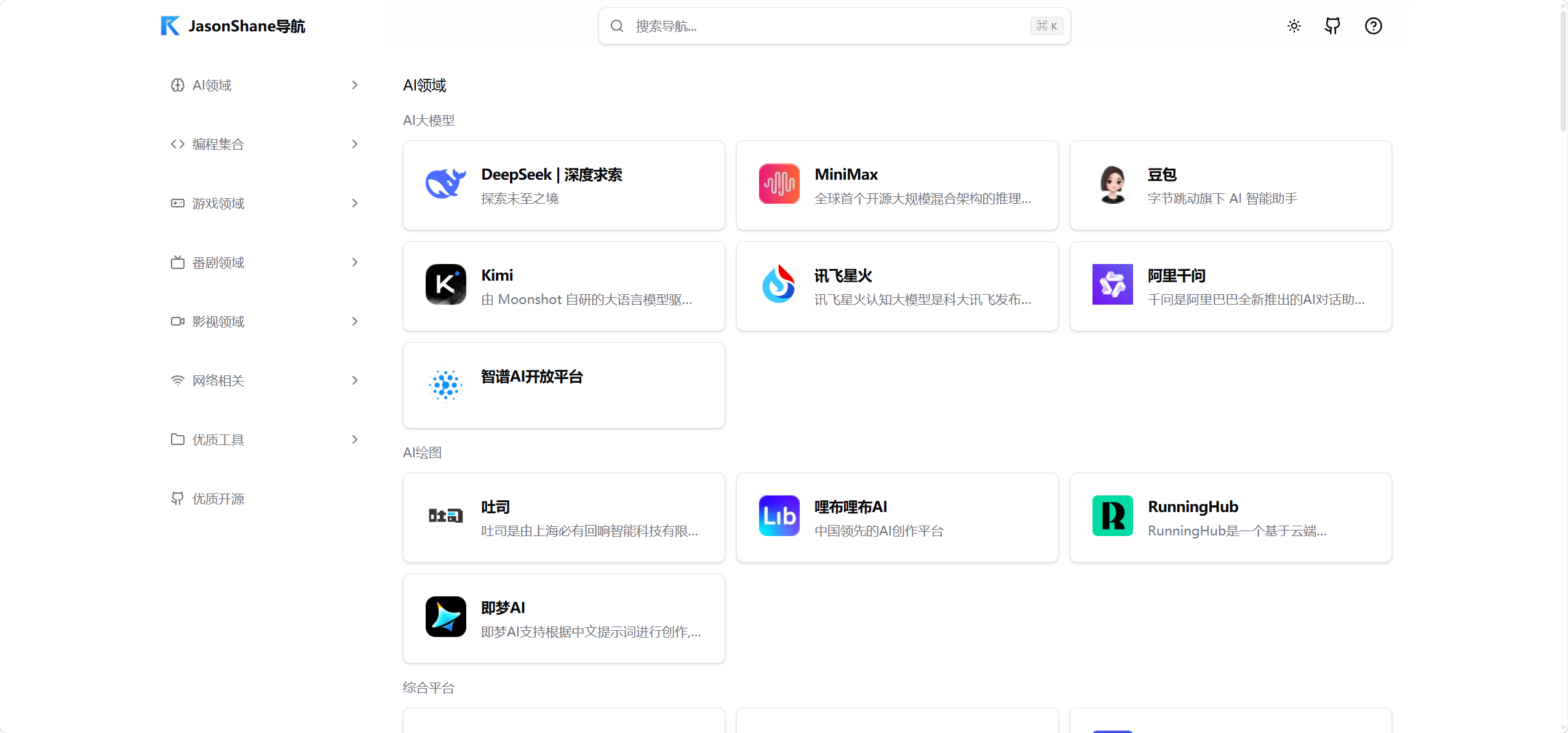Image resolution: width=1568 pixels, height=733 pixels.
Task: Toggle the light/dark theme icon
Action: tap(1294, 26)
